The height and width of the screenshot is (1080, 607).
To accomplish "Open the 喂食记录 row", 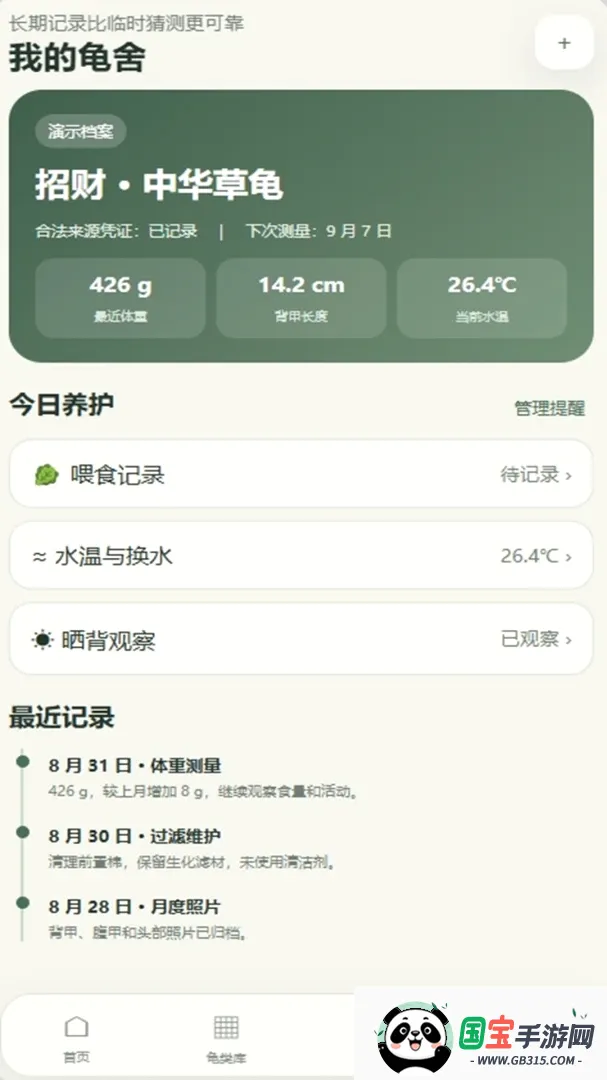I will (301, 475).
